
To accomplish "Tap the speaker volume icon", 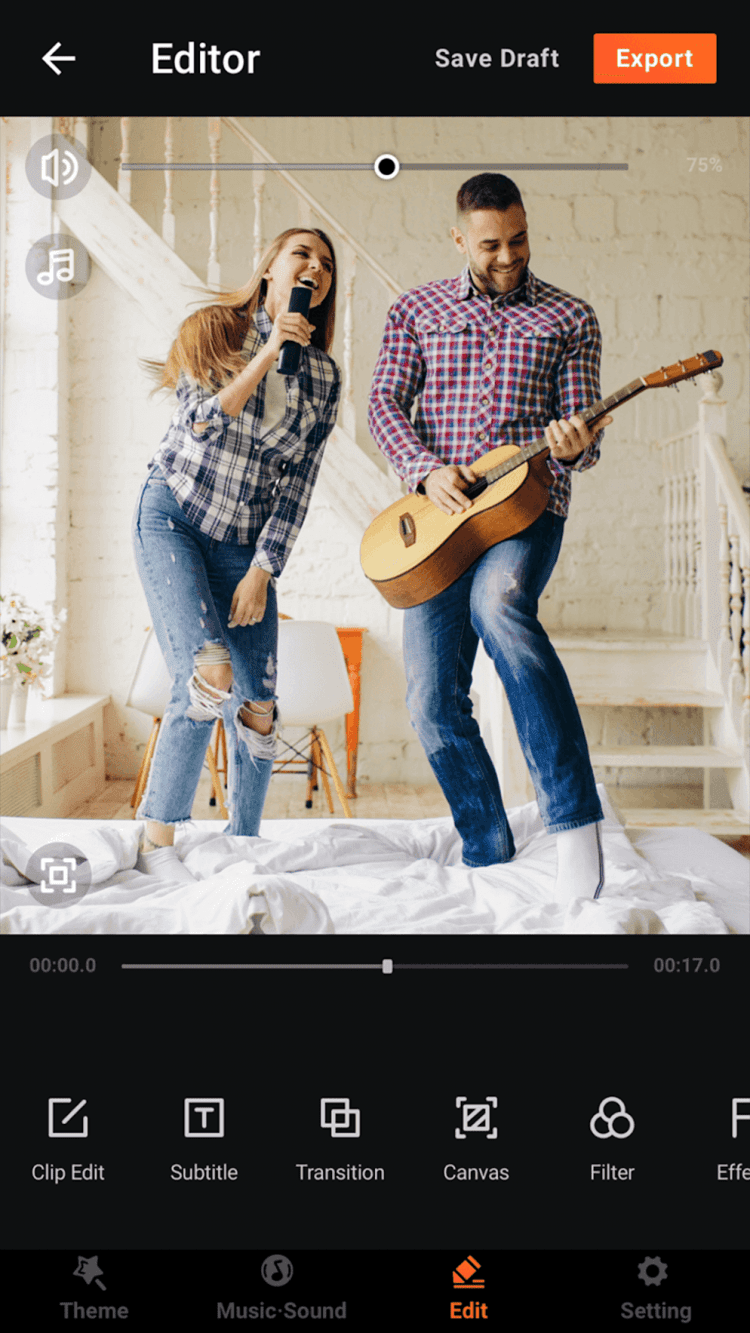I will [58, 167].
